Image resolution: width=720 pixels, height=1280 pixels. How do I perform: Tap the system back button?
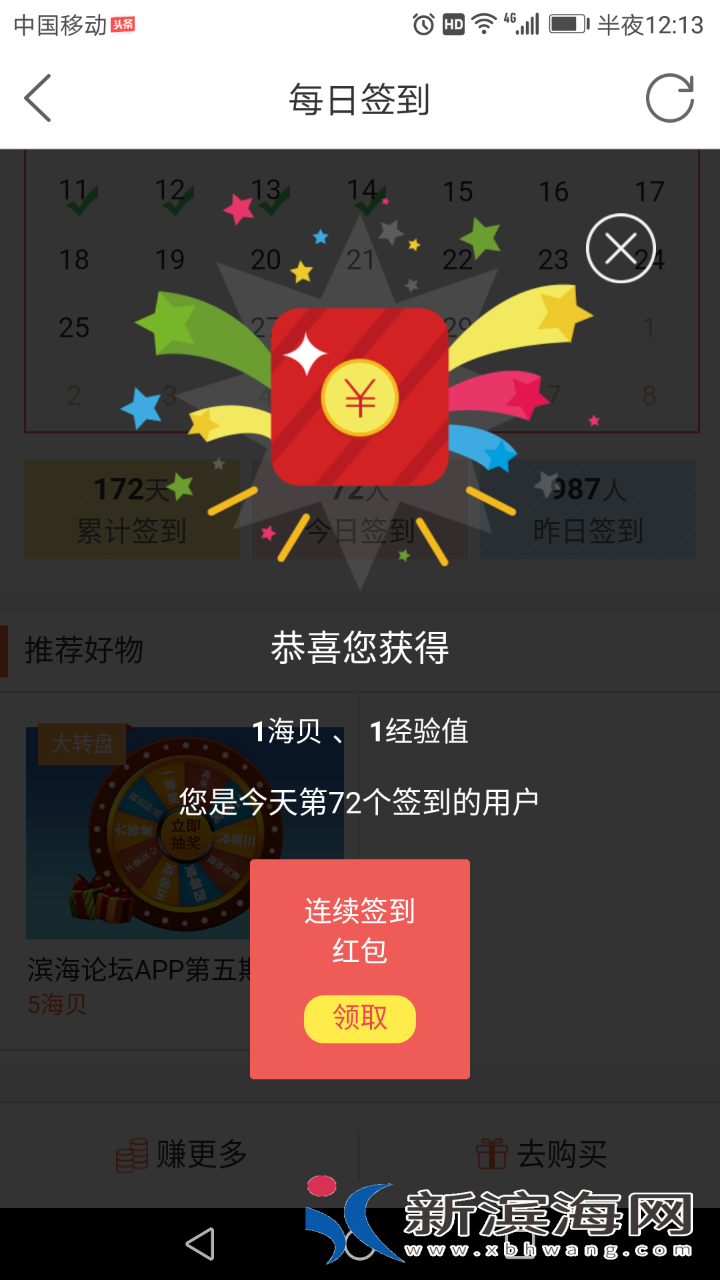[200, 1244]
